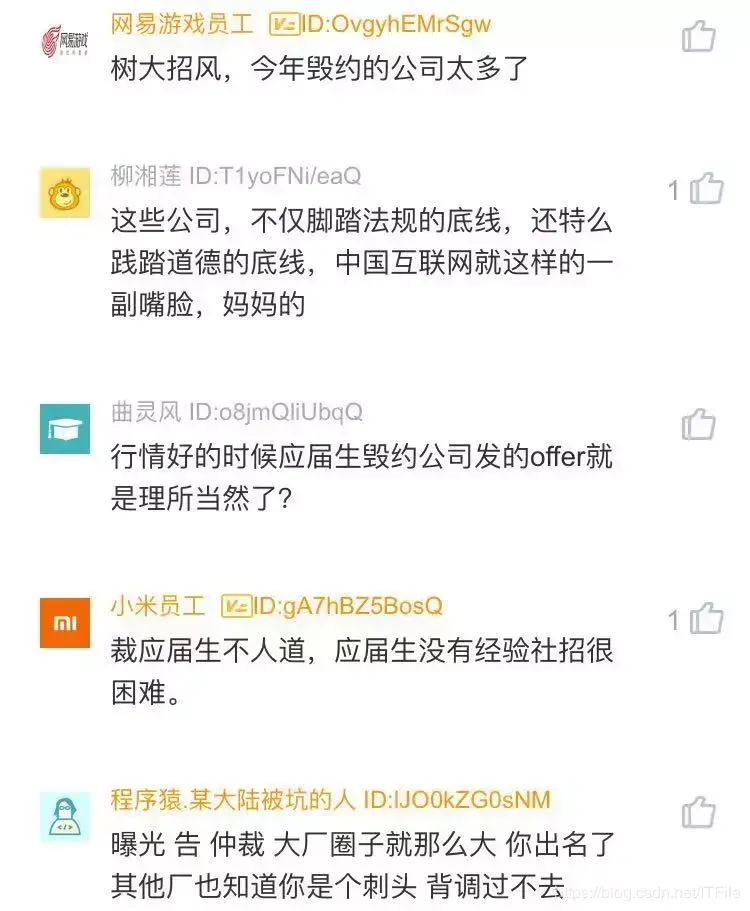View 程序猿.某大陆被坑的人's avatar profile
The height and width of the screenshot is (911, 750).
pos(65,816)
